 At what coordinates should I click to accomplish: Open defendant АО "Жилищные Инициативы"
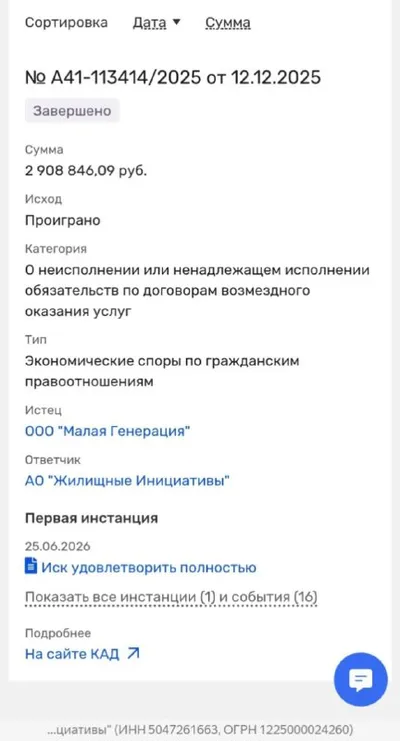[127, 481]
